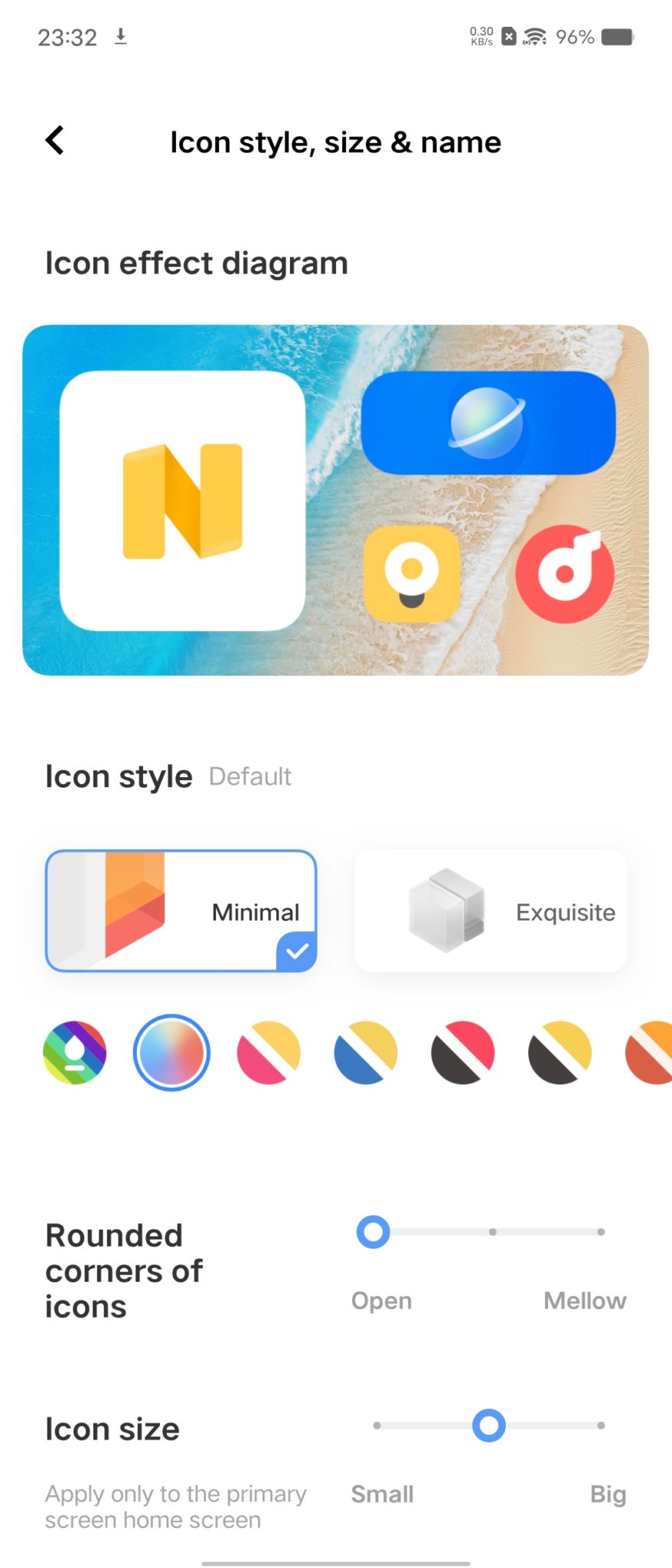Viewport: 672px width, 1568px height.
Task: Set icon size to Big
Action: tap(601, 1426)
